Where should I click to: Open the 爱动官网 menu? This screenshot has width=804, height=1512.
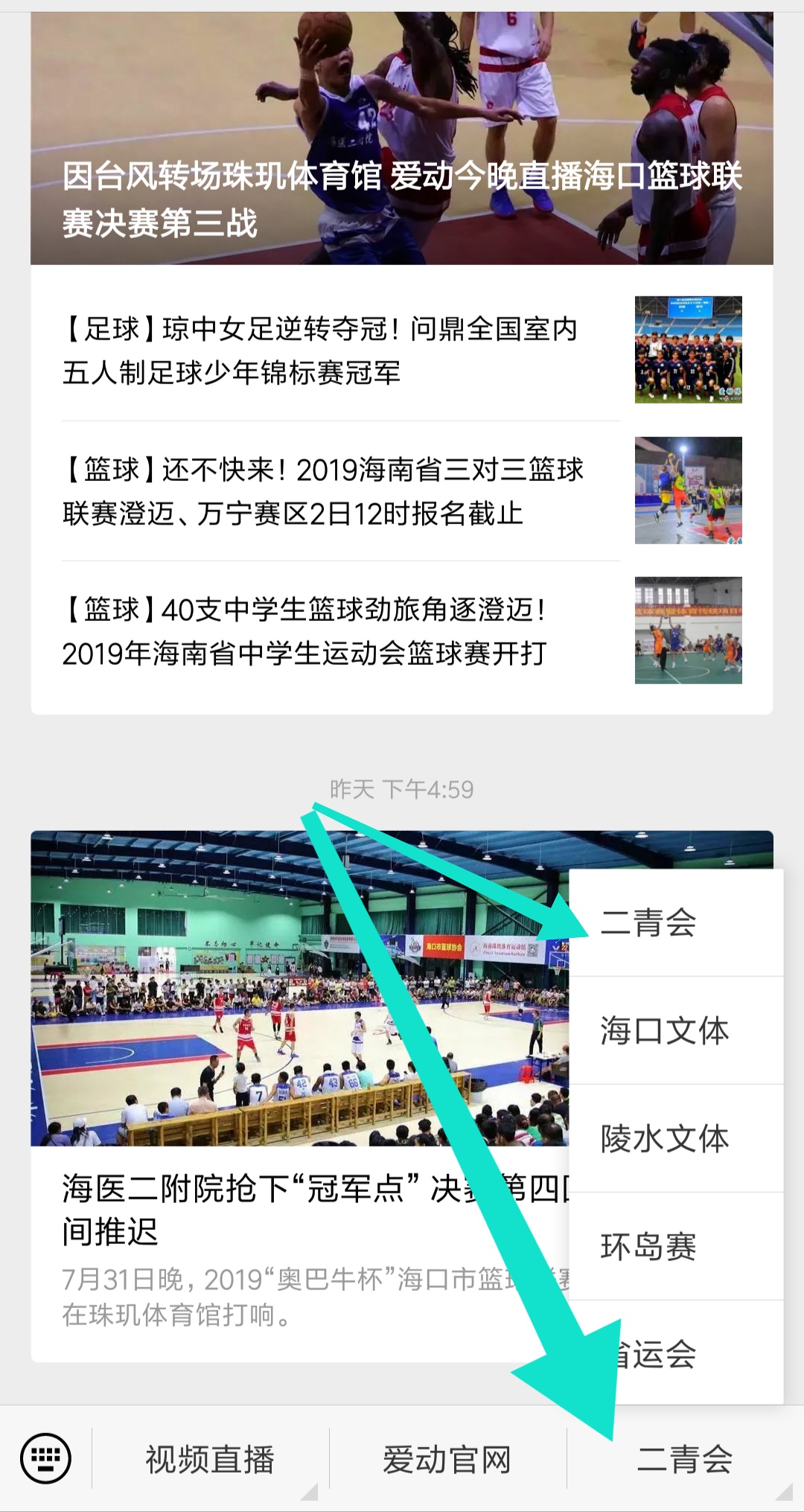(447, 1459)
